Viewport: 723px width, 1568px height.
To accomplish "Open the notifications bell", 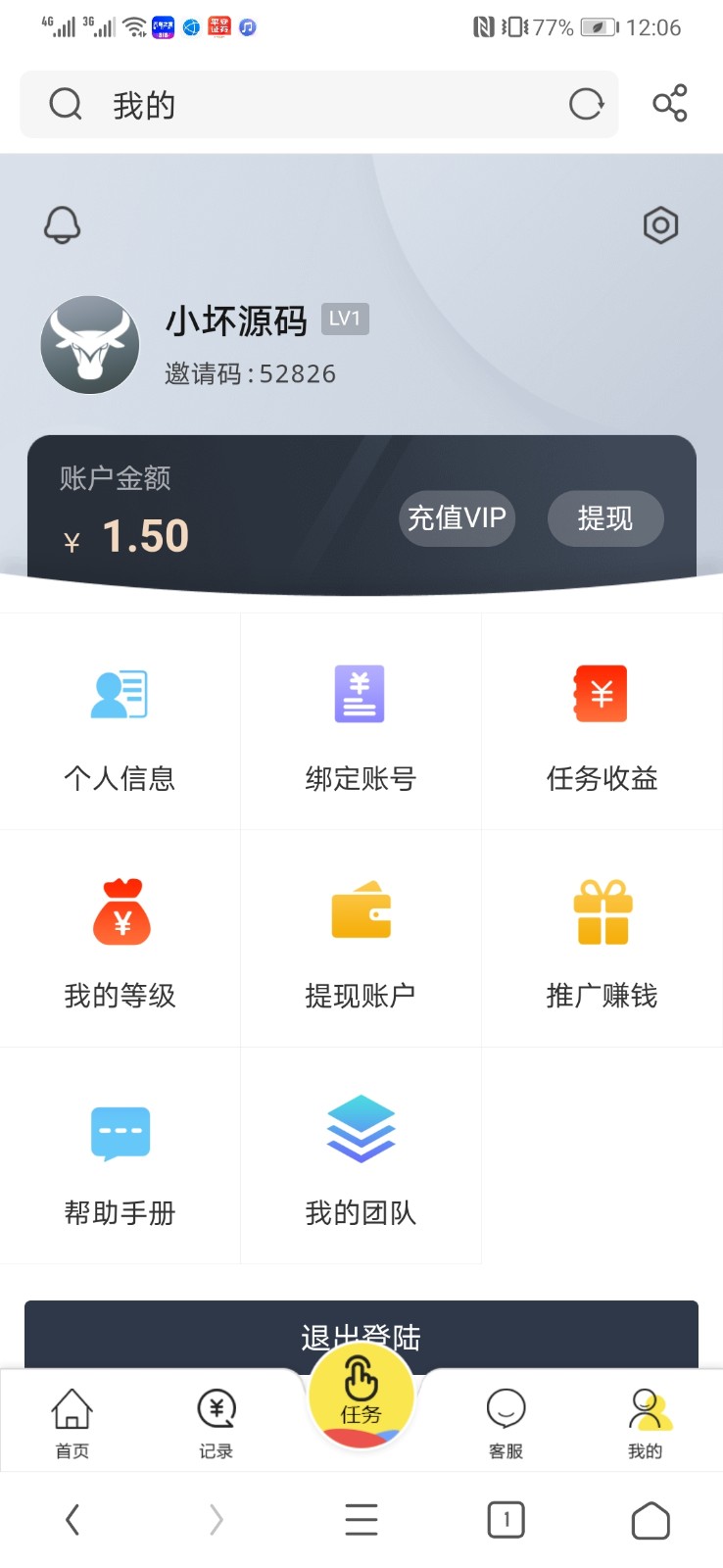I will [x=62, y=224].
